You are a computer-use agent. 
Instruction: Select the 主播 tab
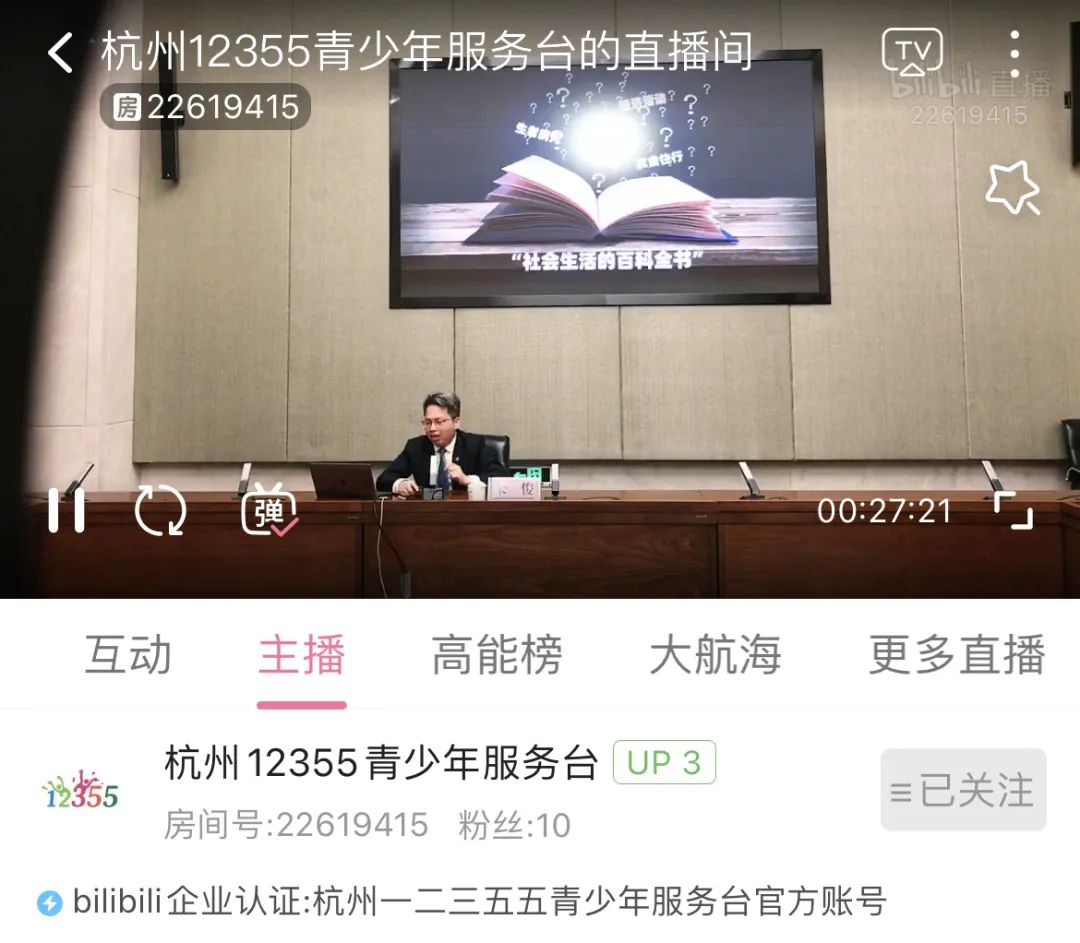pos(301,656)
